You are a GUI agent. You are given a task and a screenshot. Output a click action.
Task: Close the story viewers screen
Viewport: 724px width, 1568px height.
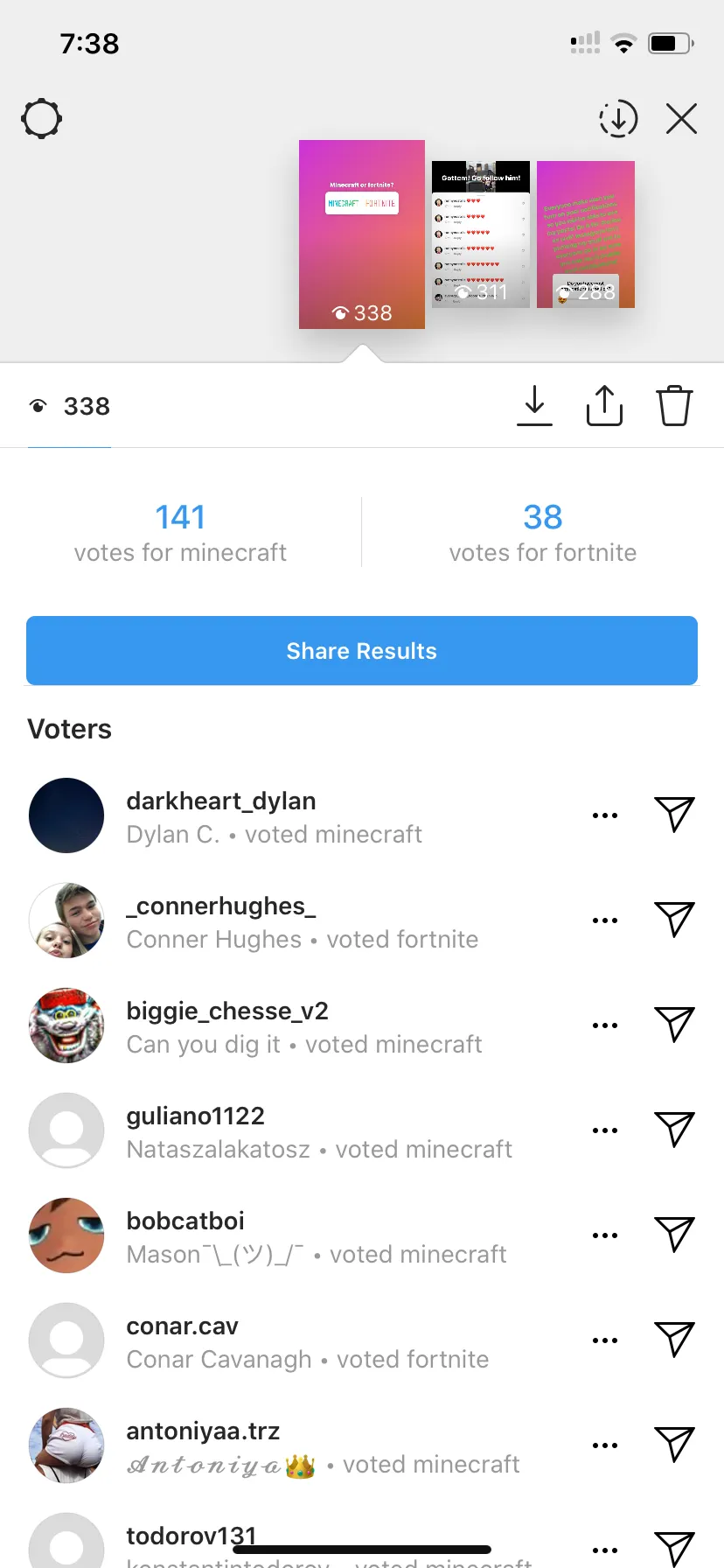click(681, 119)
